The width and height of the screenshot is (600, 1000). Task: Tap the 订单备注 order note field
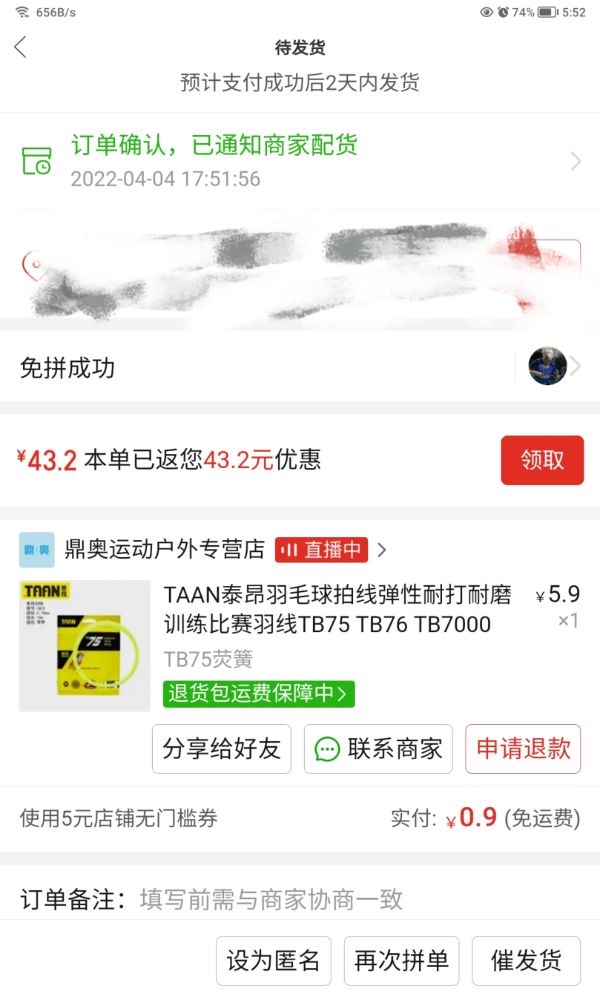[x=300, y=899]
